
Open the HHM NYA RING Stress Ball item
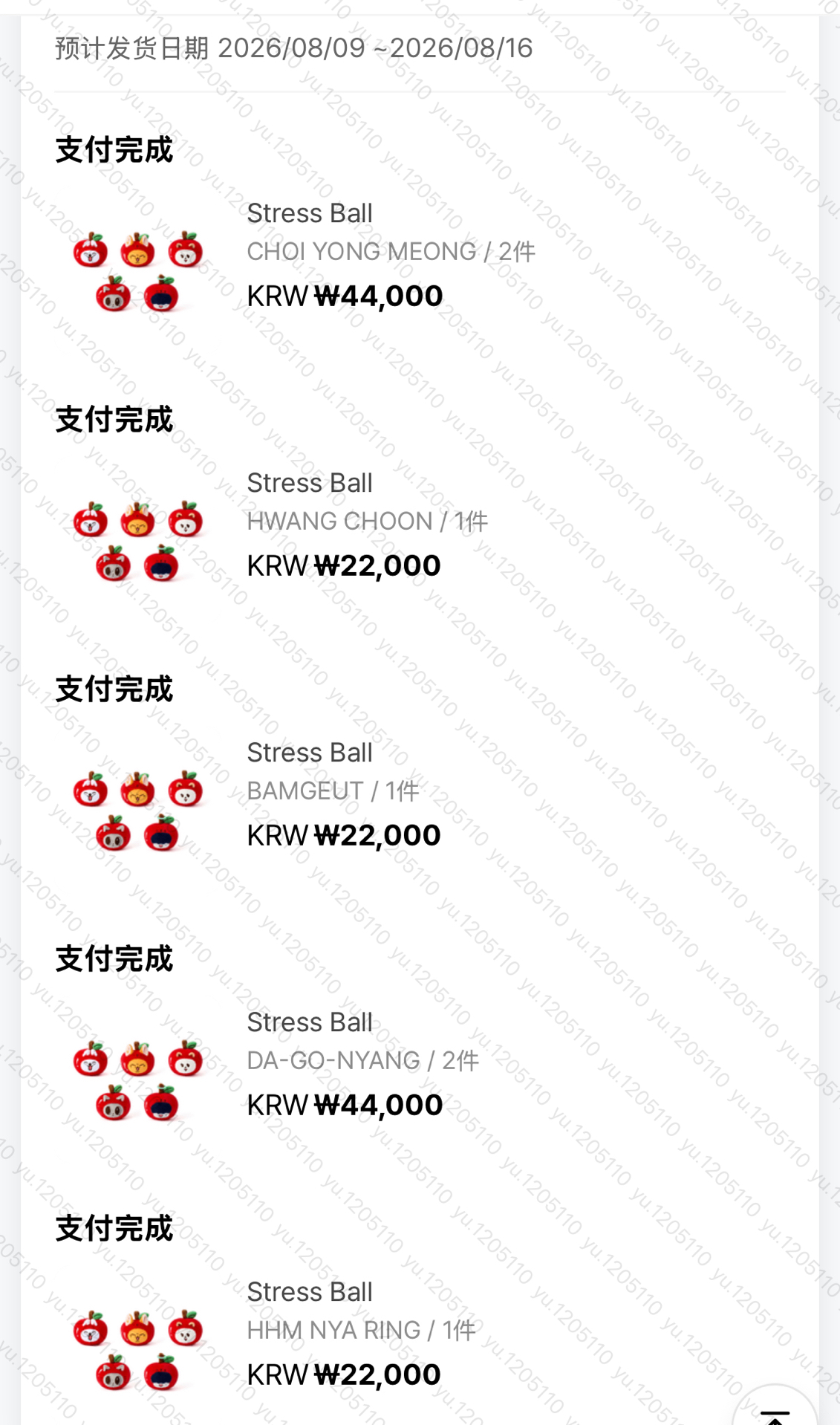tap(420, 1334)
